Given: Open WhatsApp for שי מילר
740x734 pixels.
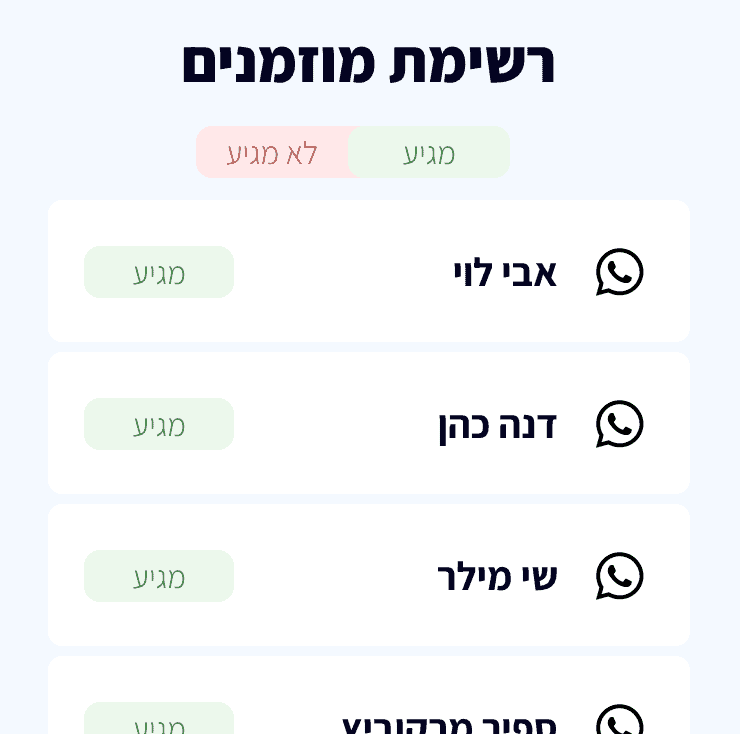Looking at the screenshot, I should (x=619, y=576).
